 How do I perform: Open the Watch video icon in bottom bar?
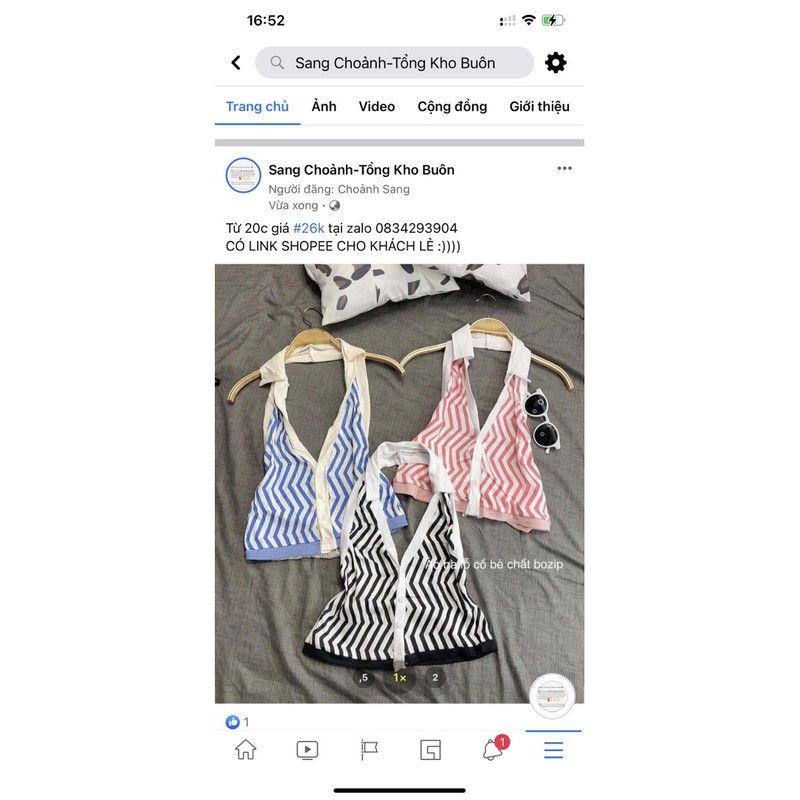click(x=307, y=749)
